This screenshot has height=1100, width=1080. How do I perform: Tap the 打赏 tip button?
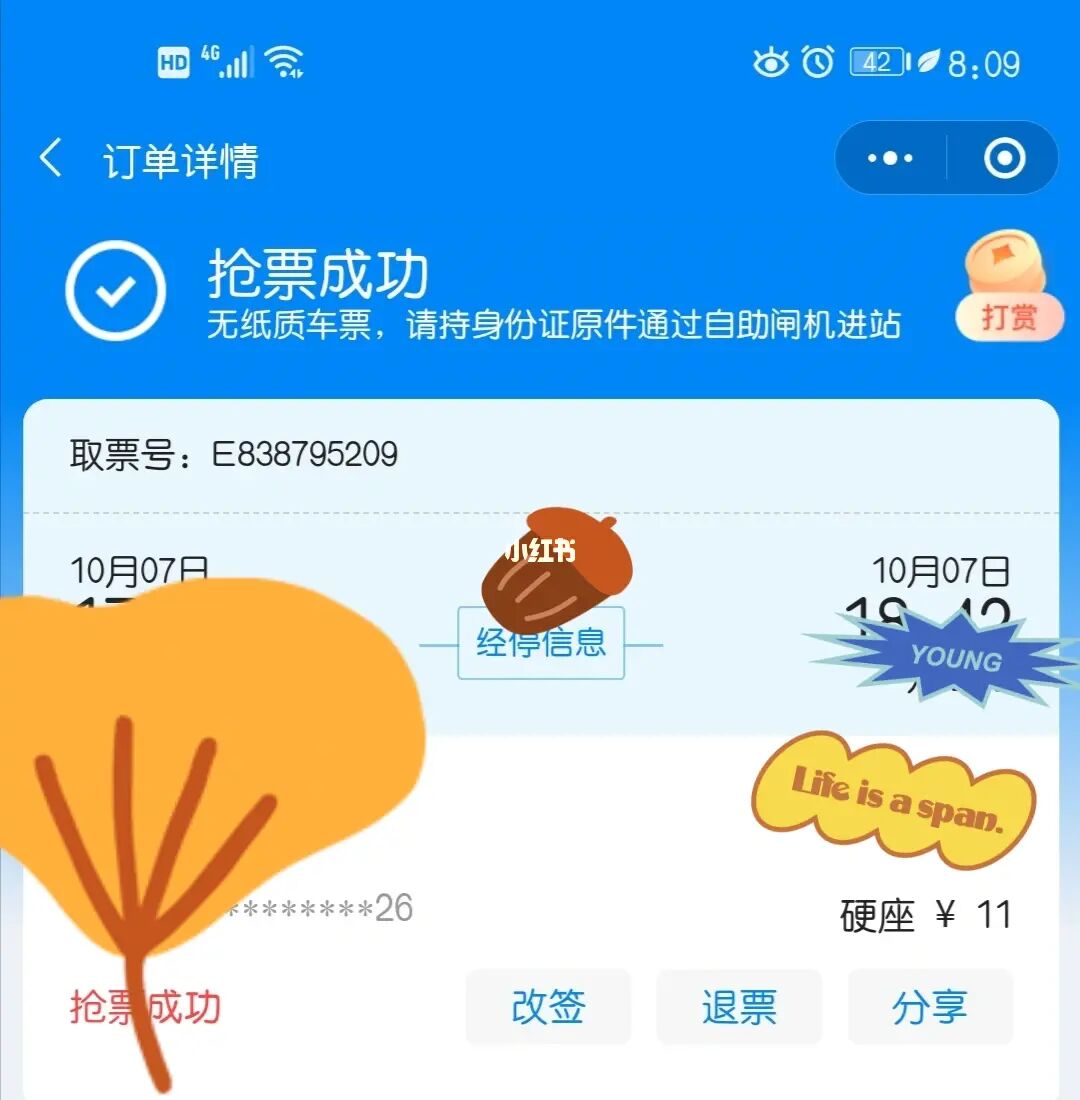(1008, 316)
